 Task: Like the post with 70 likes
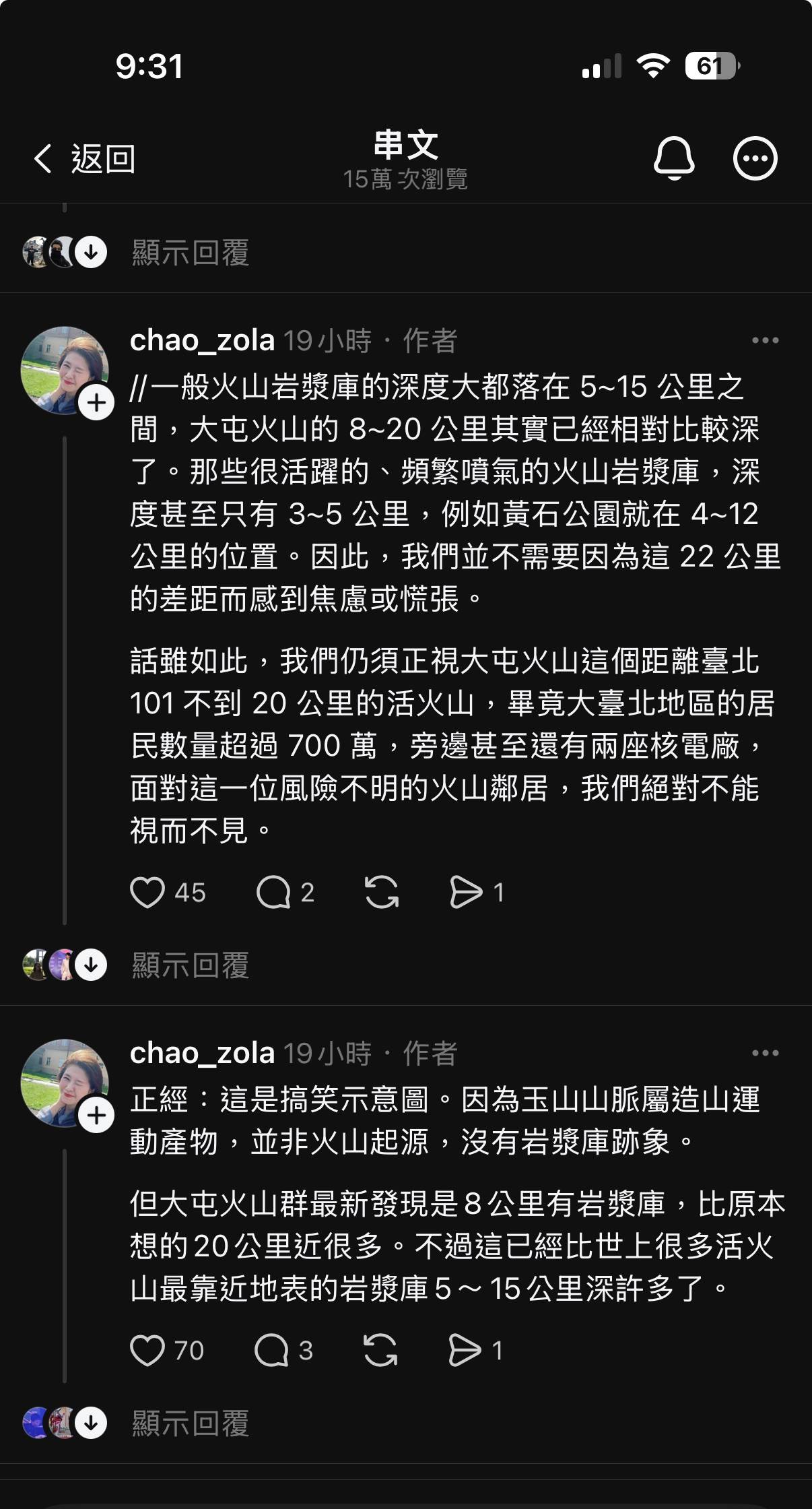pyautogui.click(x=147, y=1351)
